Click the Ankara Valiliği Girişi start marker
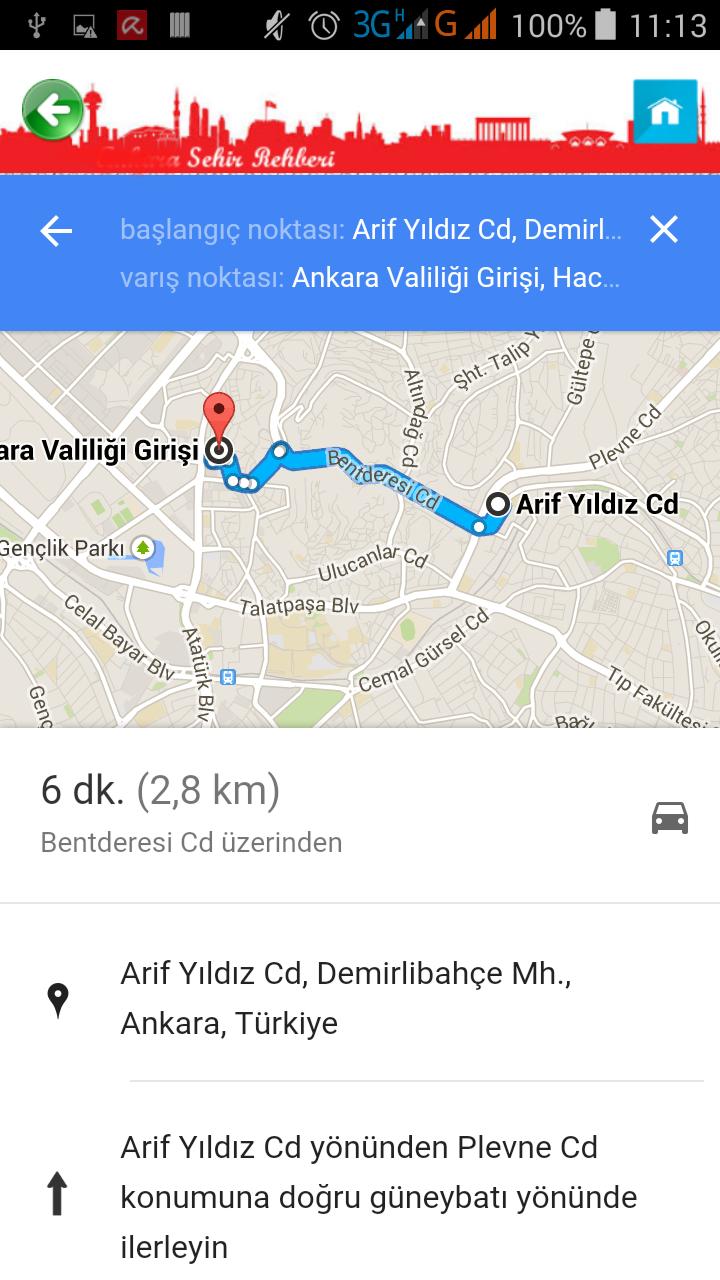Screen dimensions: 720x1280 tap(218, 451)
